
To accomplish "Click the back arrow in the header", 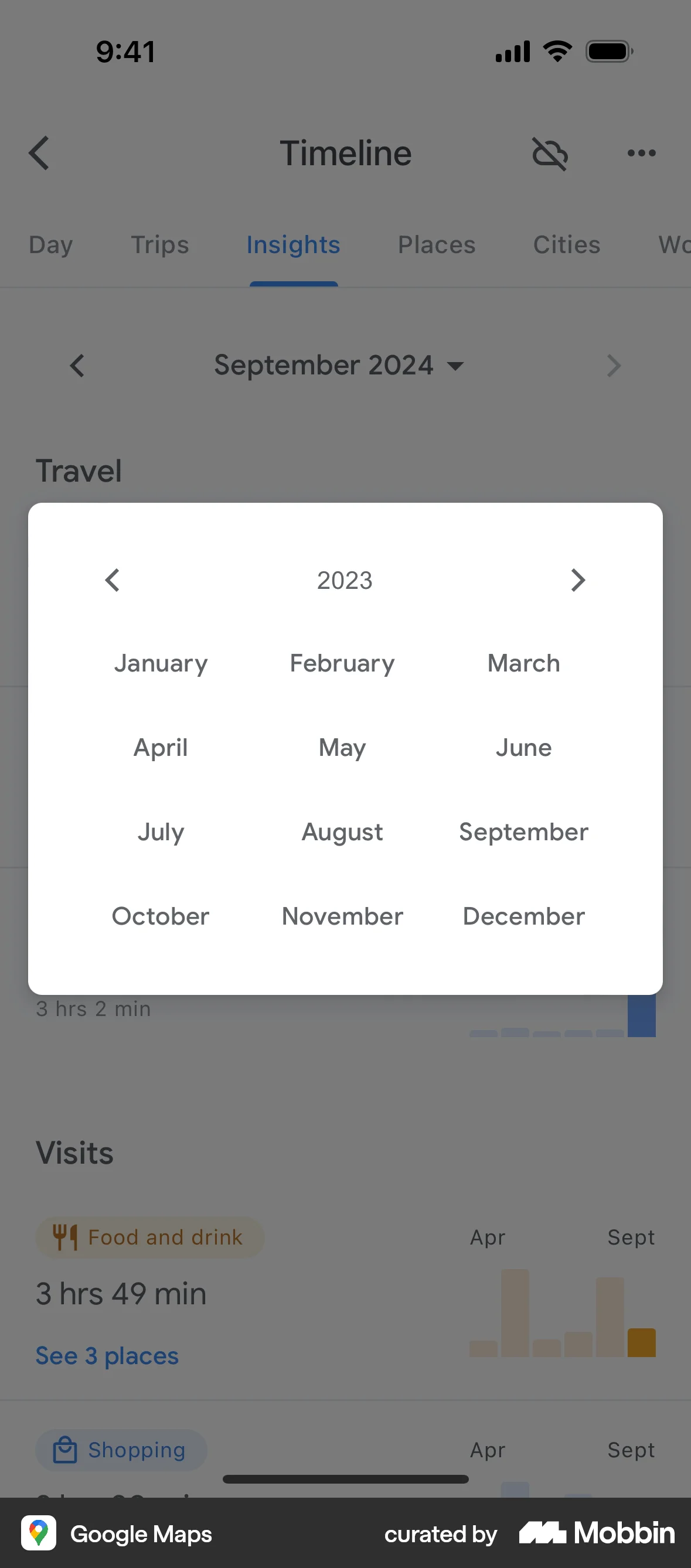I will [39, 154].
